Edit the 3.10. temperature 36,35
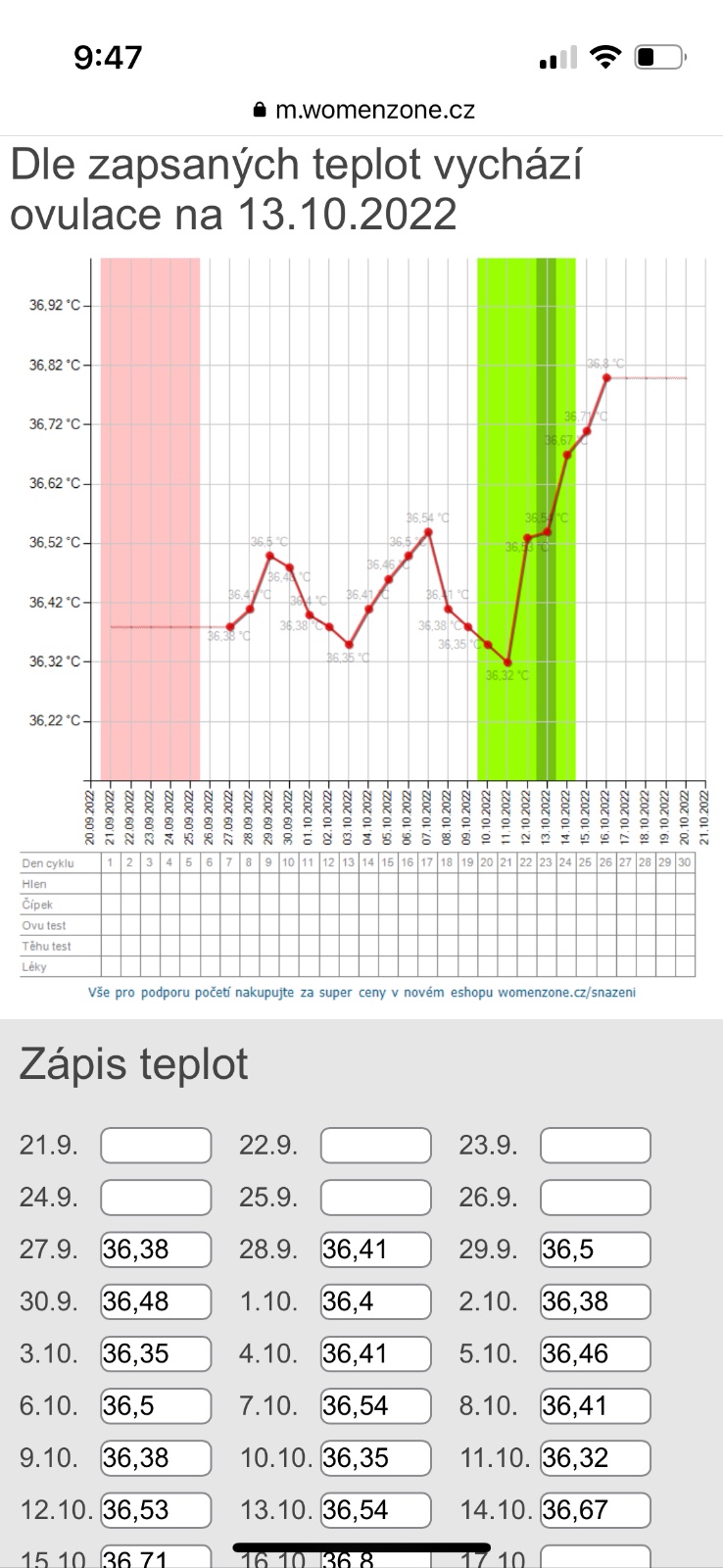The width and height of the screenshot is (723, 1568). (156, 1353)
